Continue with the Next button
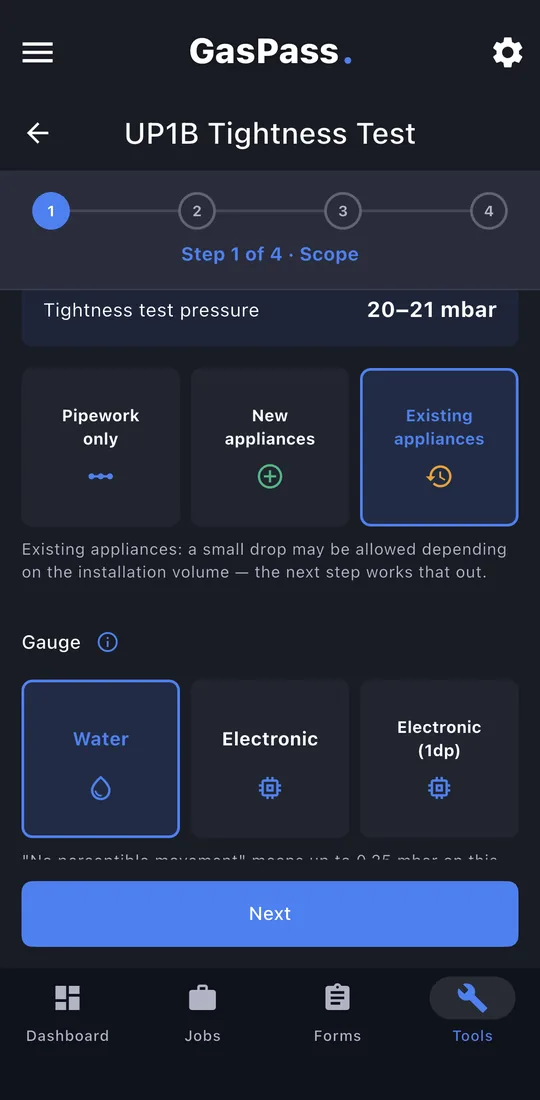 [270, 913]
